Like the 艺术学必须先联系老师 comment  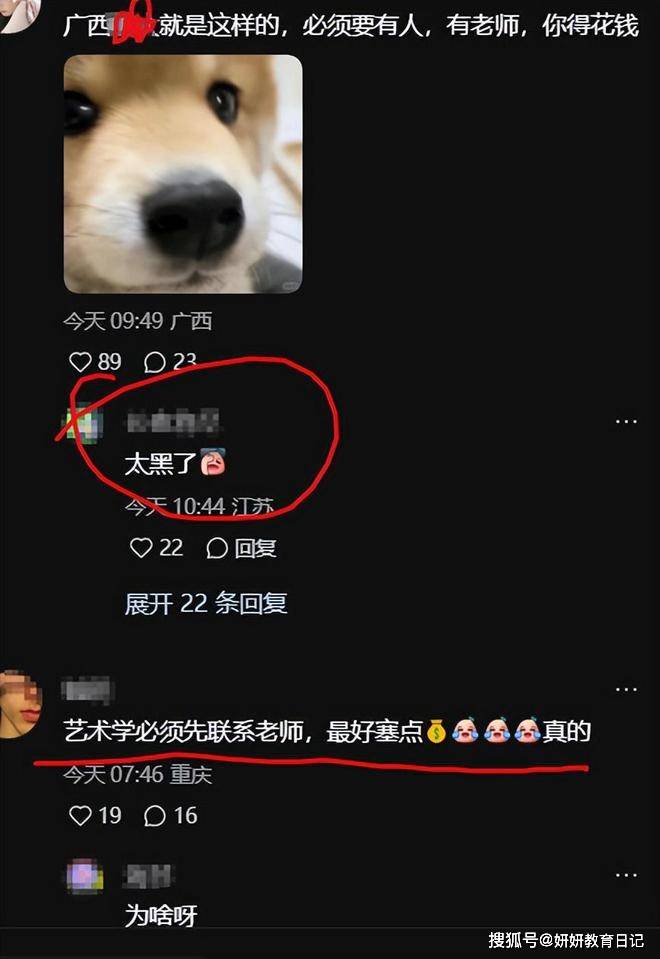click(81, 816)
